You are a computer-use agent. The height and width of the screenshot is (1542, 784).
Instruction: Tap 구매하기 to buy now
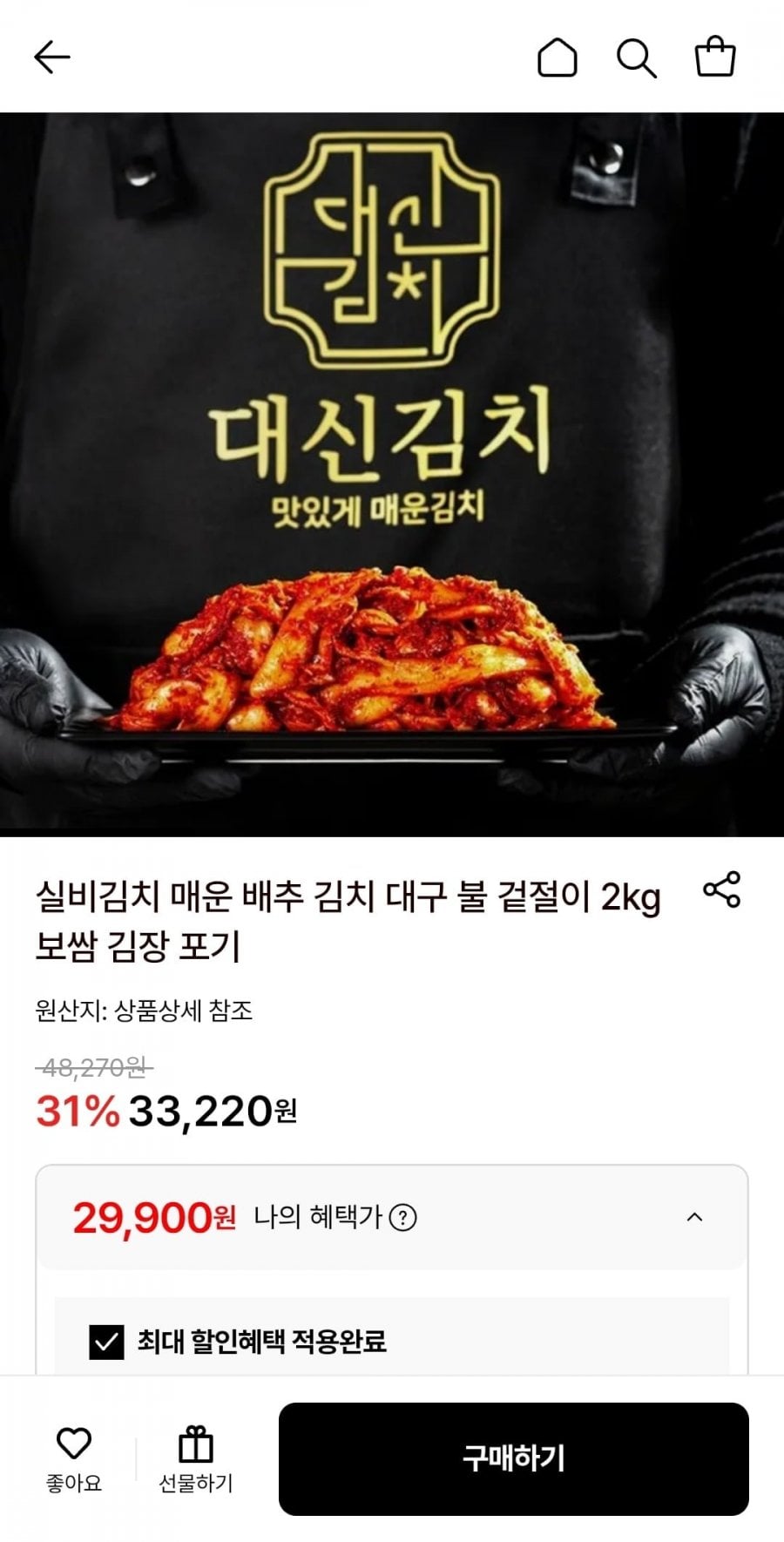click(513, 1457)
